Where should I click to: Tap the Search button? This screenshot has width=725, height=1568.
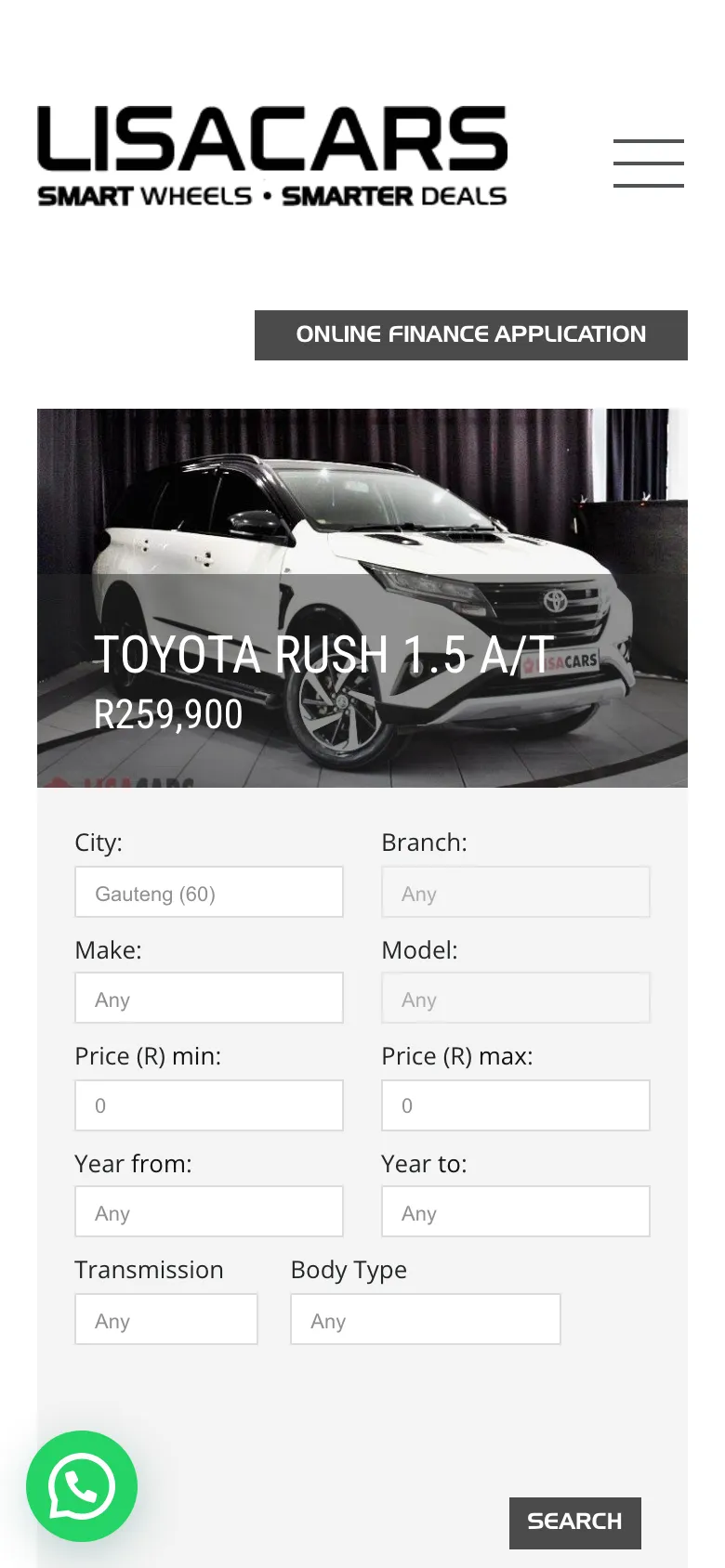click(574, 1522)
